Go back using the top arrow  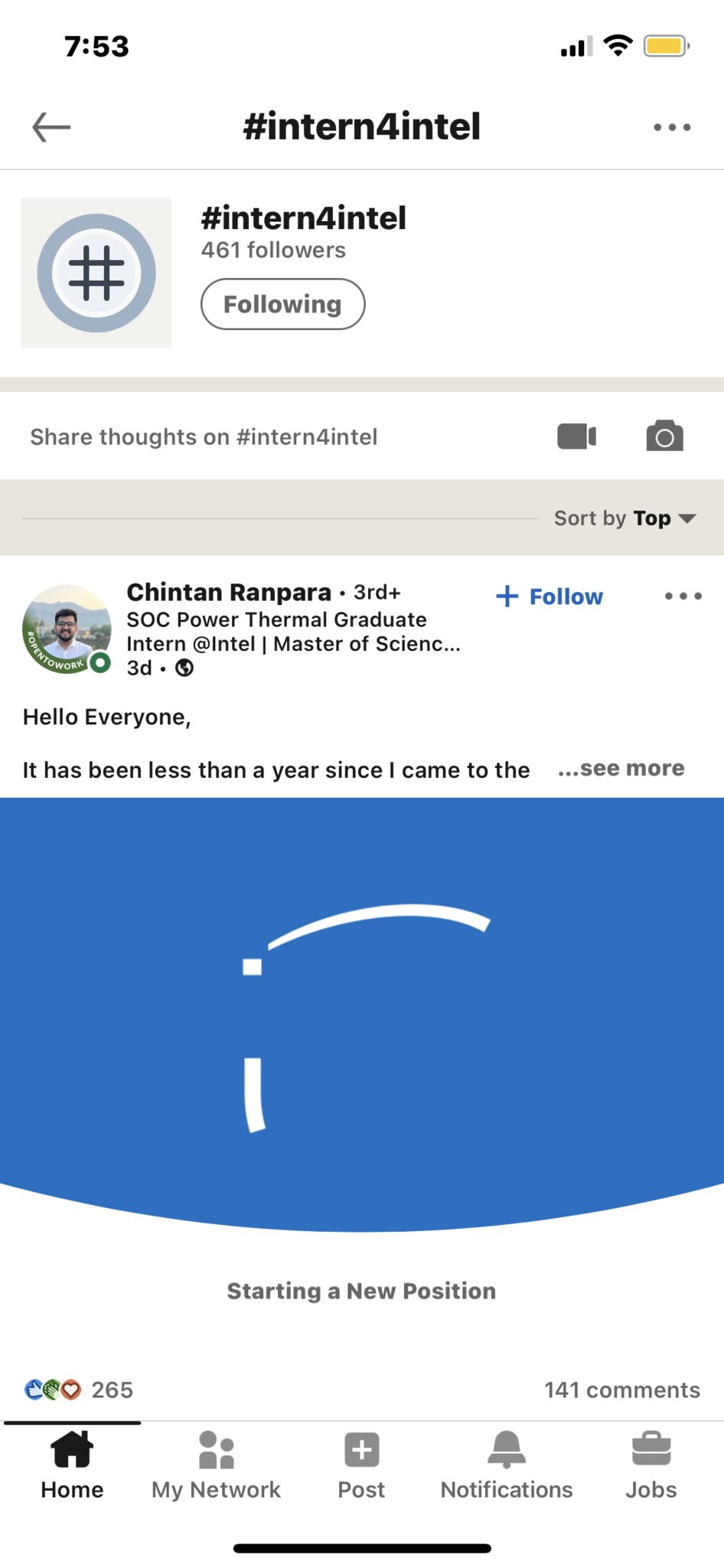(51, 127)
